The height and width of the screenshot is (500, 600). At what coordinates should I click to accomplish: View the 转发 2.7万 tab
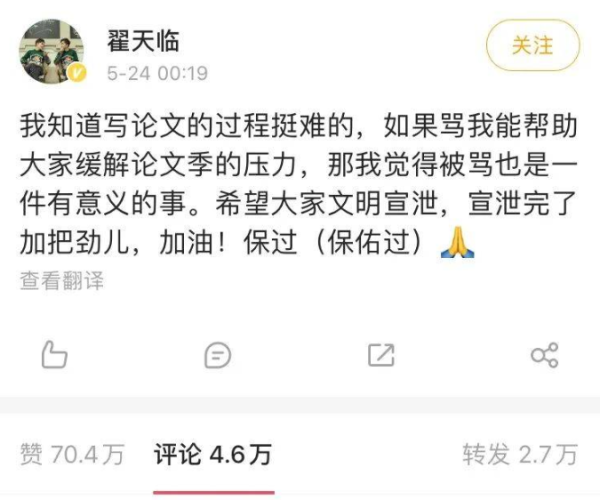[519, 455]
